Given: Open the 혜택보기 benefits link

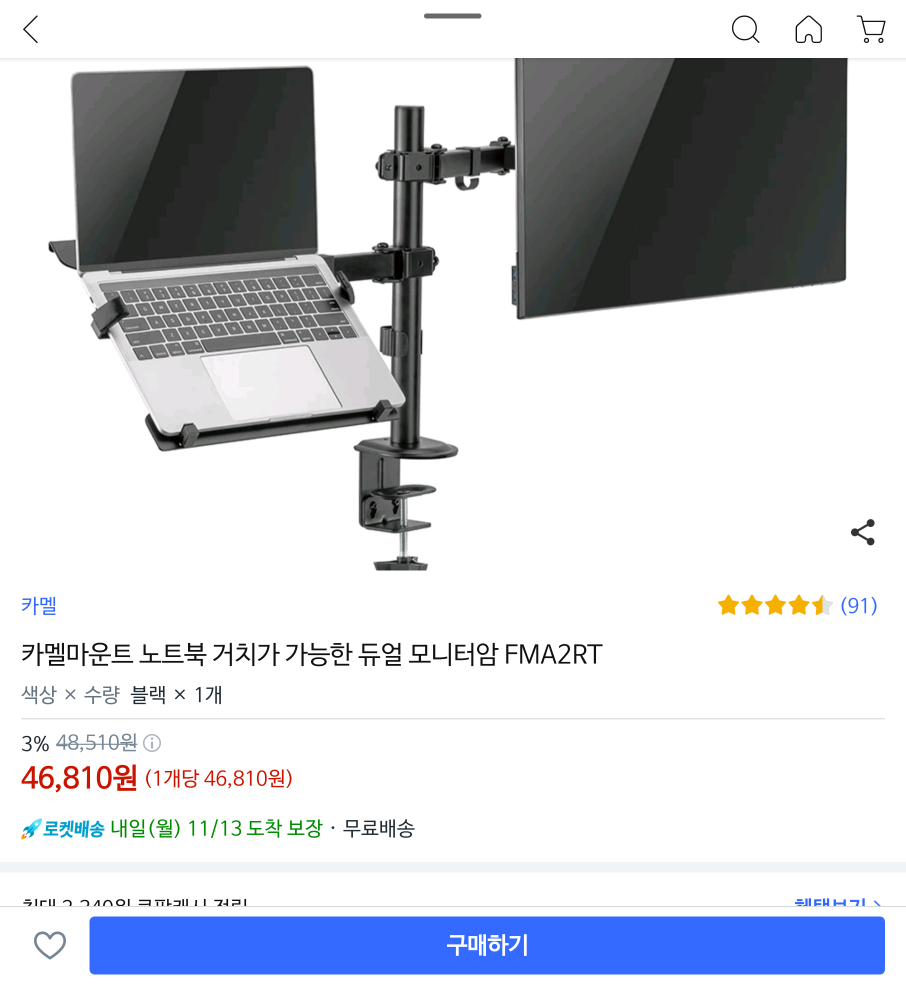Looking at the screenshot, I should 838,903.
